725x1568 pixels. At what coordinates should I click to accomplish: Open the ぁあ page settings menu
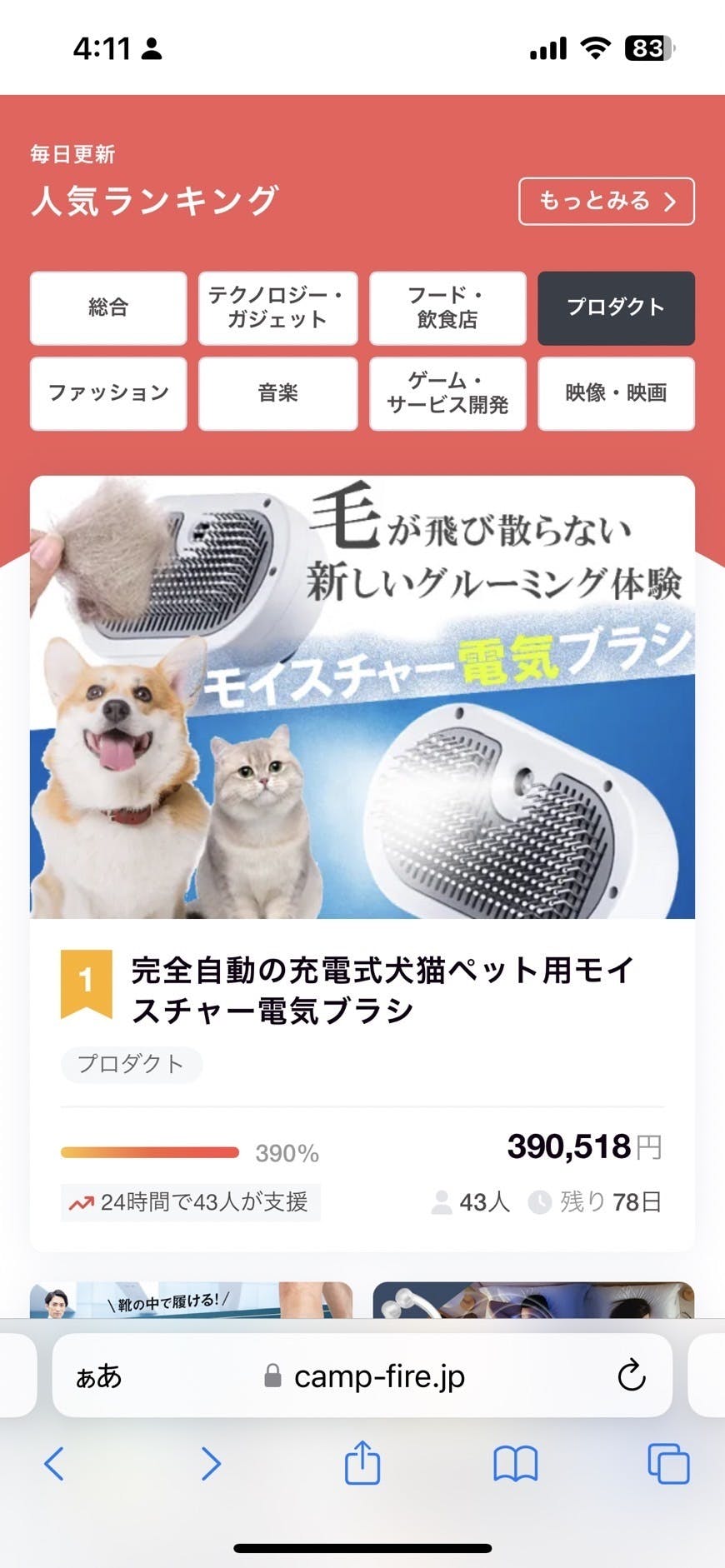pos(98,1376)
